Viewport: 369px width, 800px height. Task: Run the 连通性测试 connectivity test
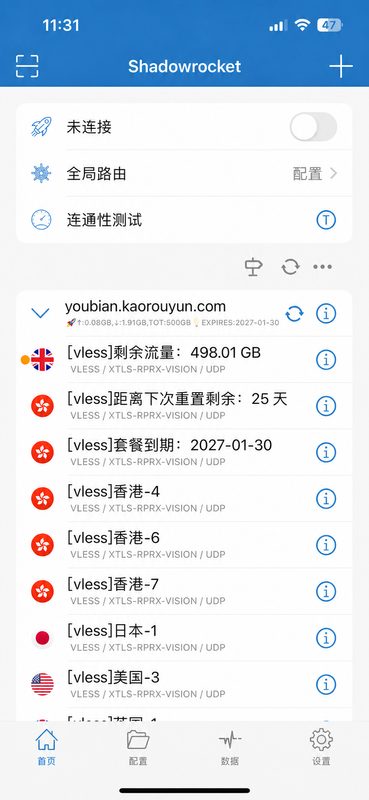click(x=184, y=220)
